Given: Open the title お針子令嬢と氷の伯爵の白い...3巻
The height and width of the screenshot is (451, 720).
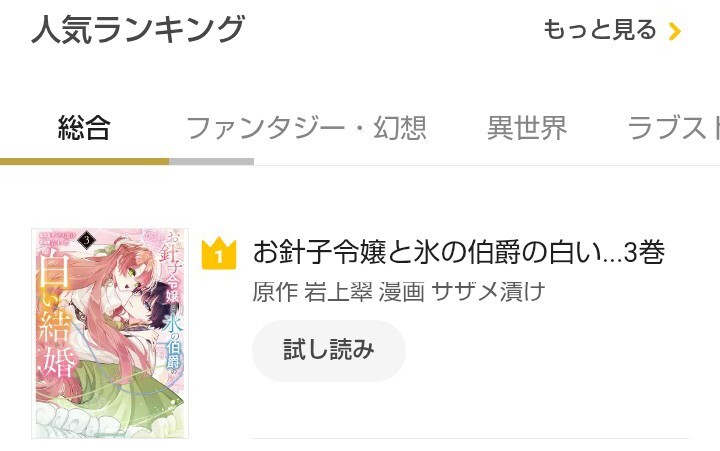Looking at the screenshot, I should click(x=459, y=252).
